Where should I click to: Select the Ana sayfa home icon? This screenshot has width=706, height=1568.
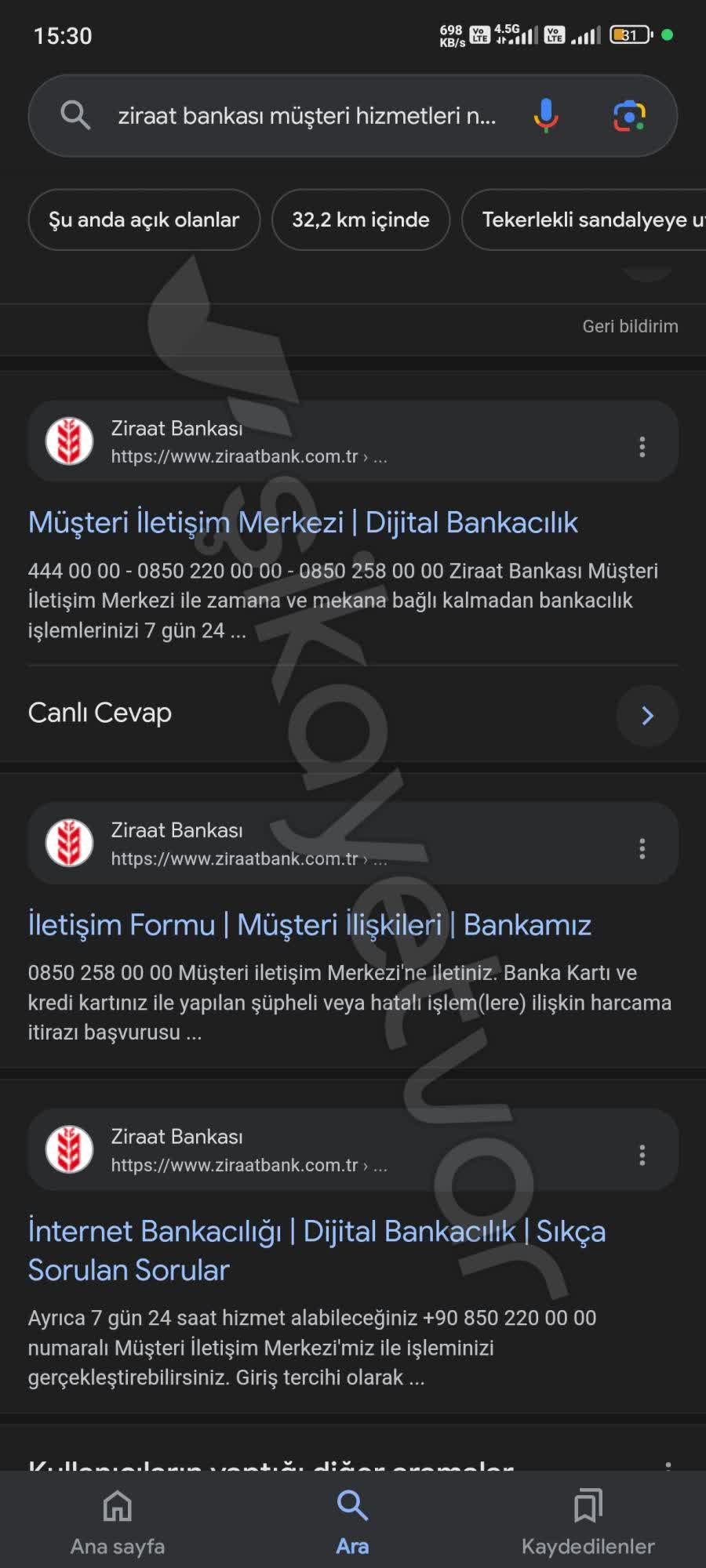click(x=116, y=1506)
